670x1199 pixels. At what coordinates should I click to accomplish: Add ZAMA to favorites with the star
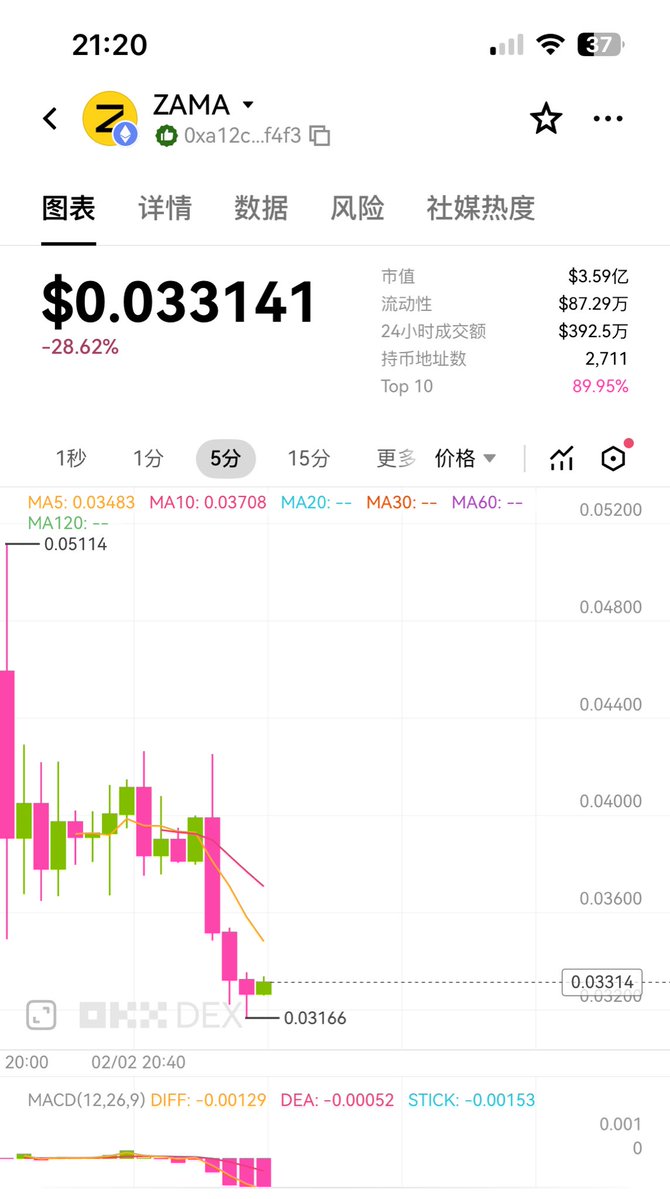(x=546, y=119)
